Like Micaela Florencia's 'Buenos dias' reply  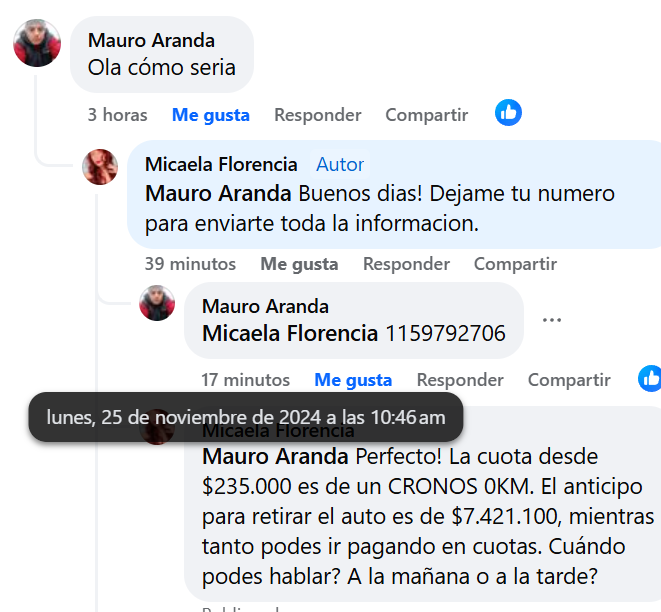click(299, 264)
